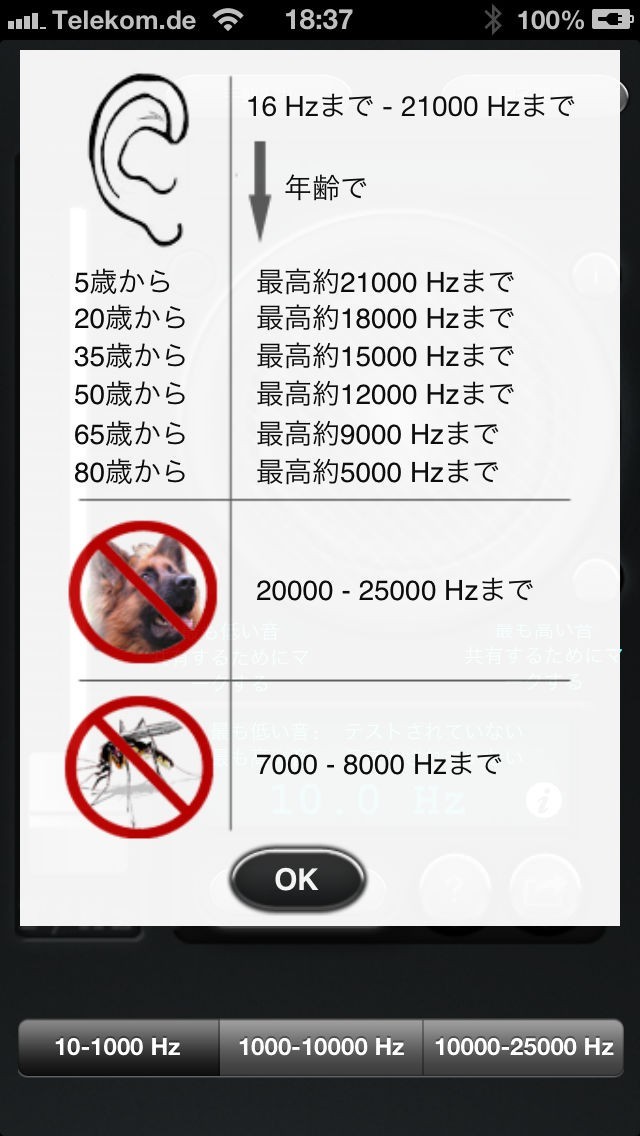Switch to the 1000-10000 Hz range
The height and width of the screenshot is (1136, 640).
321,1047
